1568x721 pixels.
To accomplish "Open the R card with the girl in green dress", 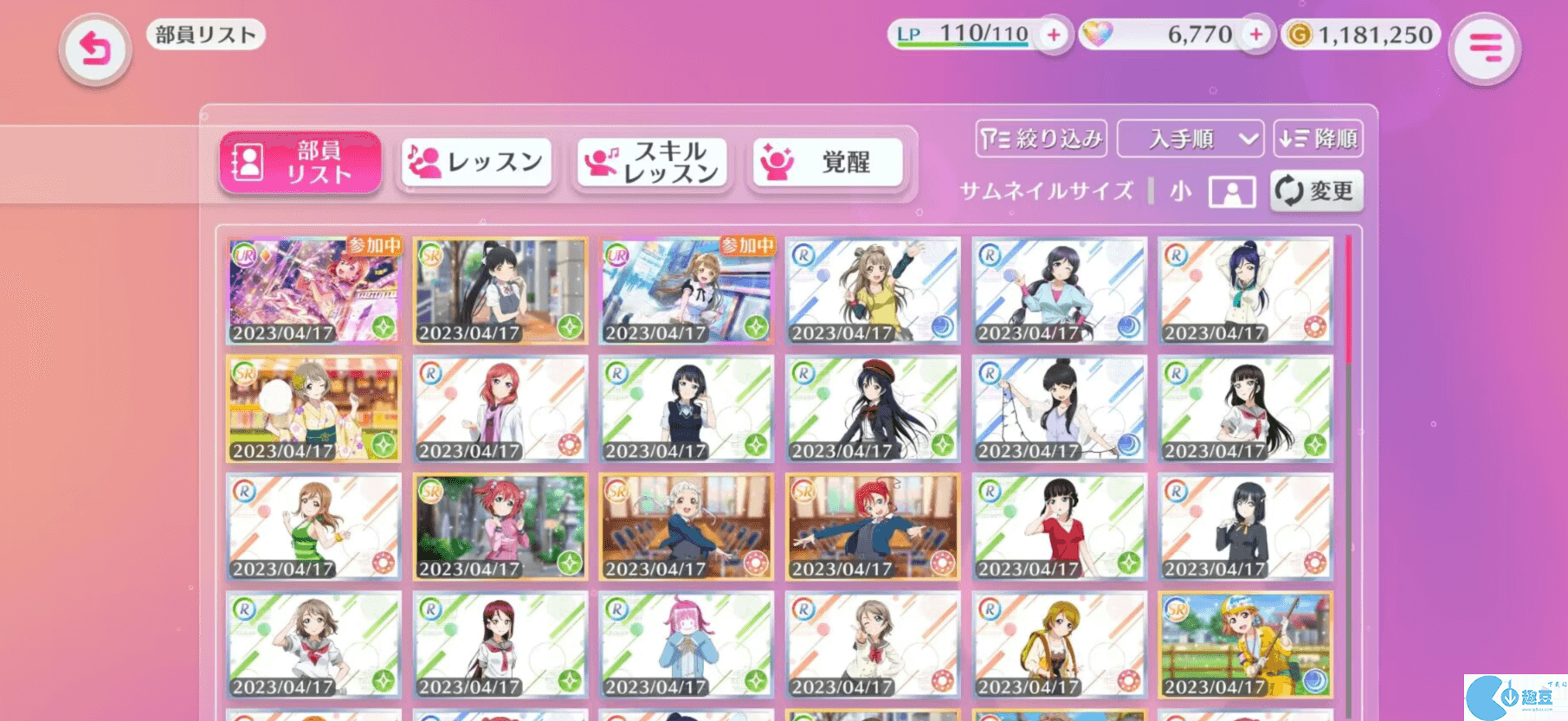I will (313, 526).
